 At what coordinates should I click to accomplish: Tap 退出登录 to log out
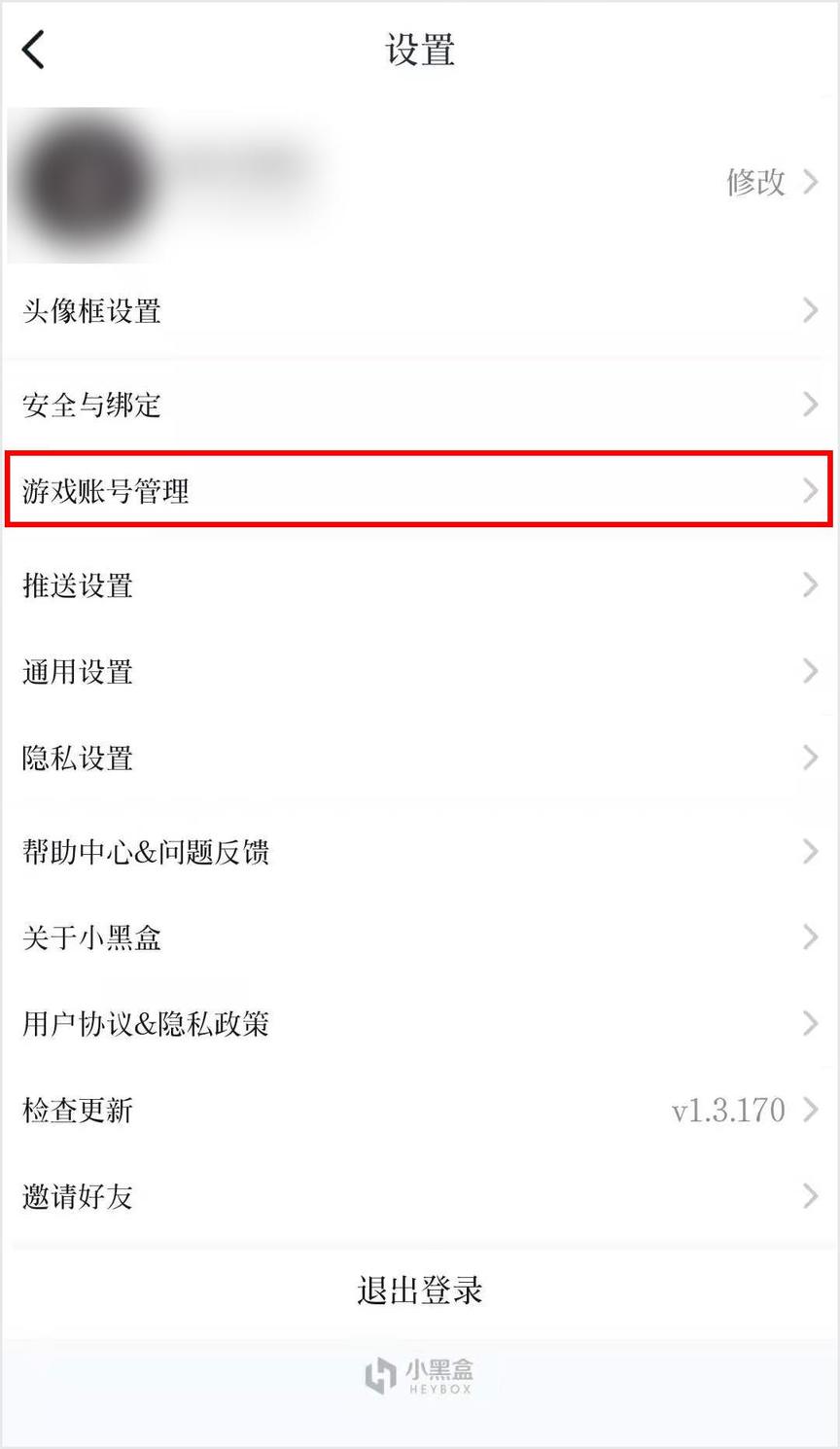pyautogui.click(x=419, y=1291)
